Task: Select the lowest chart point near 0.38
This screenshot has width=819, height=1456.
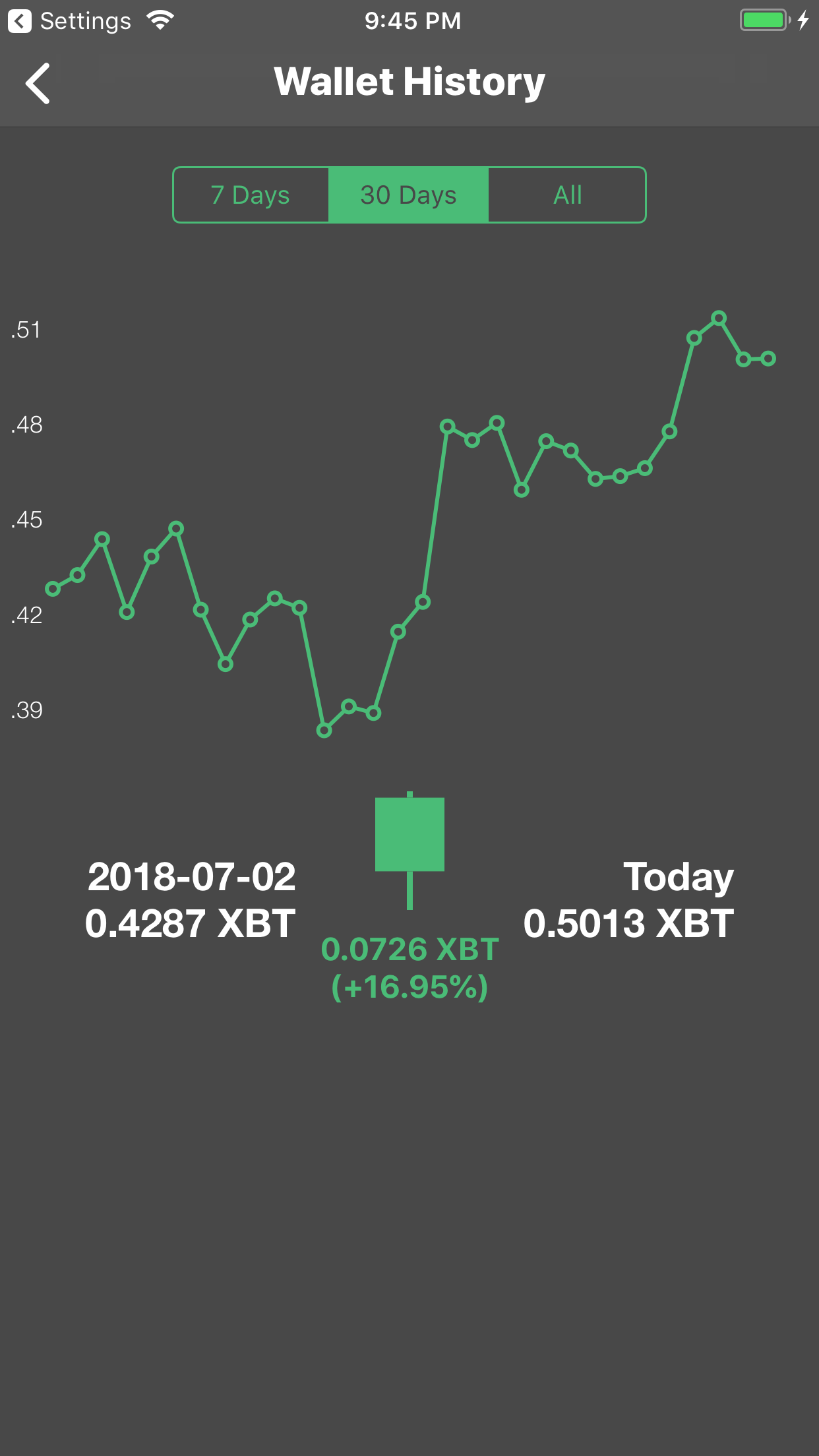Action: (324, 731)
